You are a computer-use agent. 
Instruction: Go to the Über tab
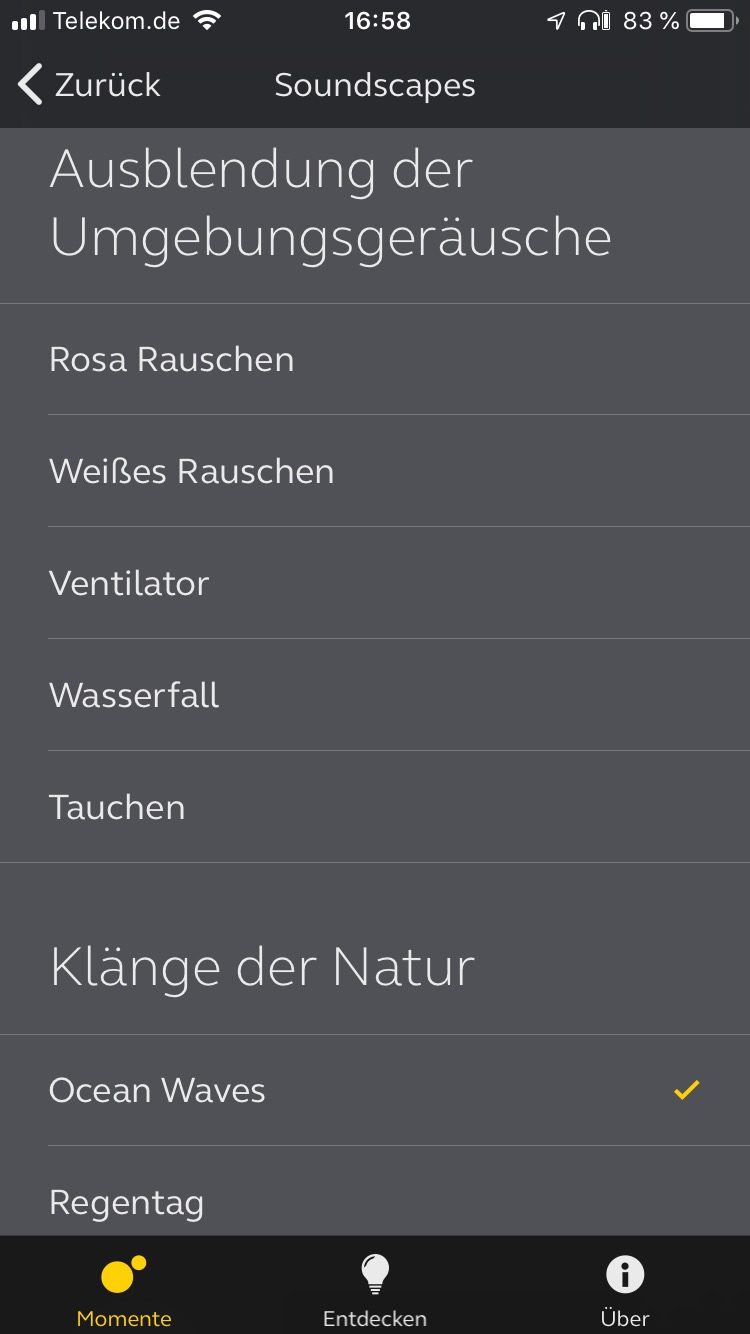tap(625, 1290)
